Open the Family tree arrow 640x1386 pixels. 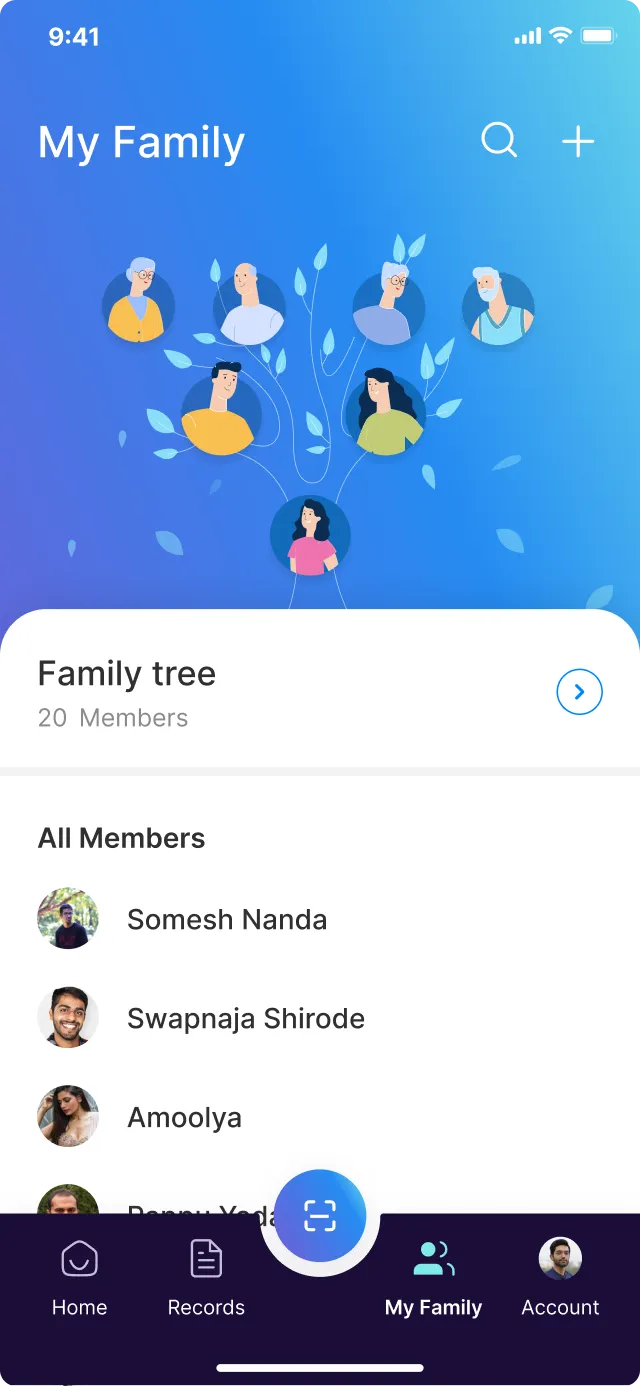point(580,692)
